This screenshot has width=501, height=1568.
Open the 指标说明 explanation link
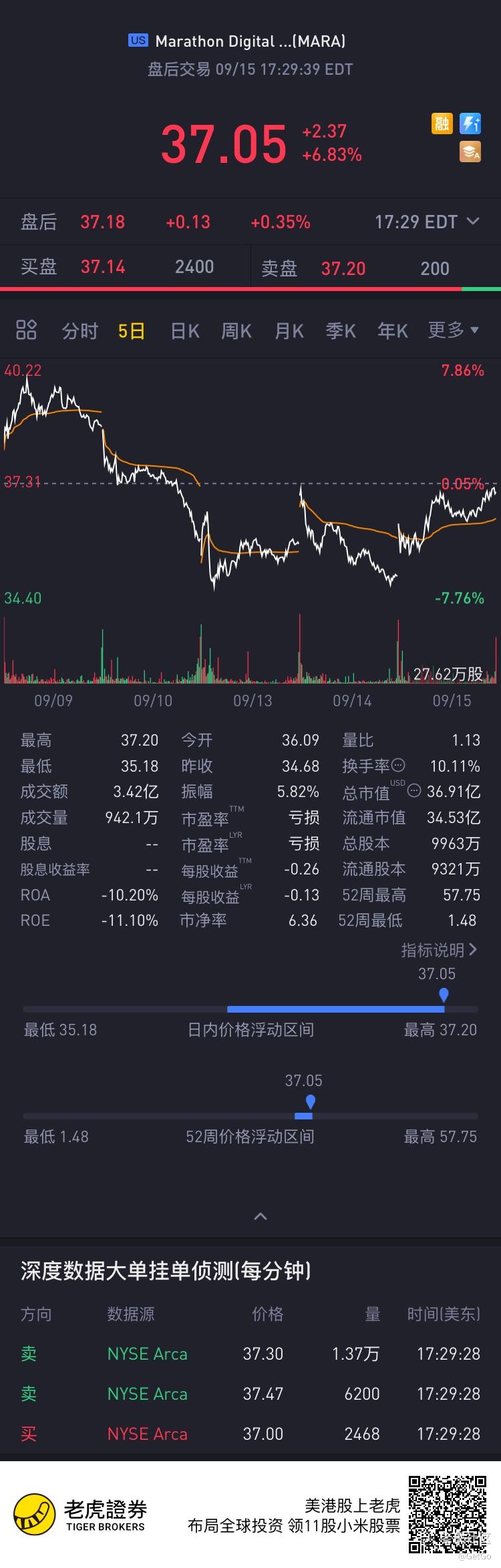click(439, 949)
